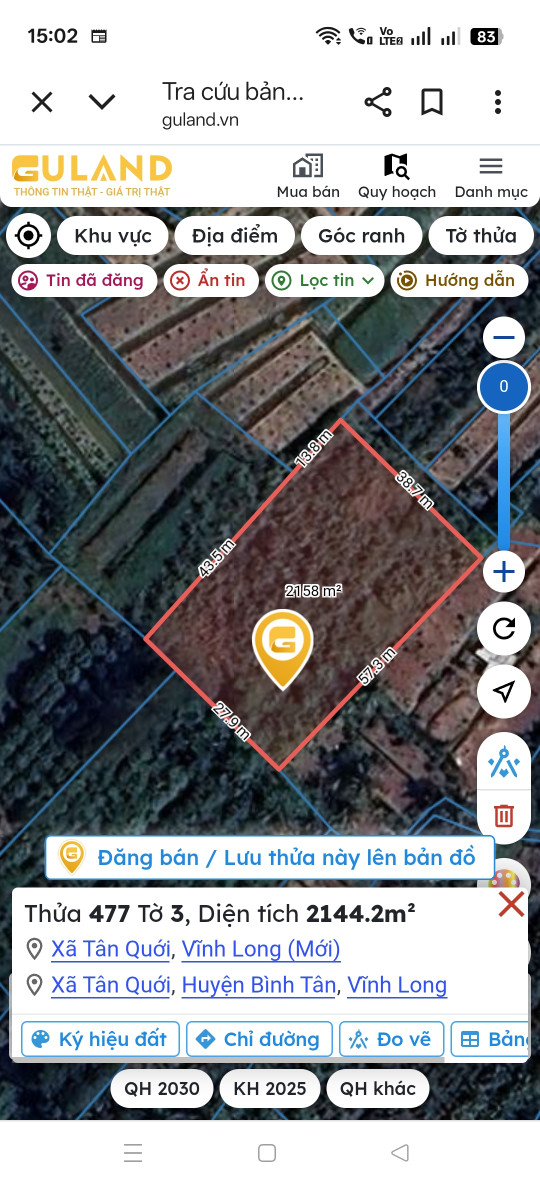Open the browser overflow menu
The image size is (540, 1186).
click(497, 102)
